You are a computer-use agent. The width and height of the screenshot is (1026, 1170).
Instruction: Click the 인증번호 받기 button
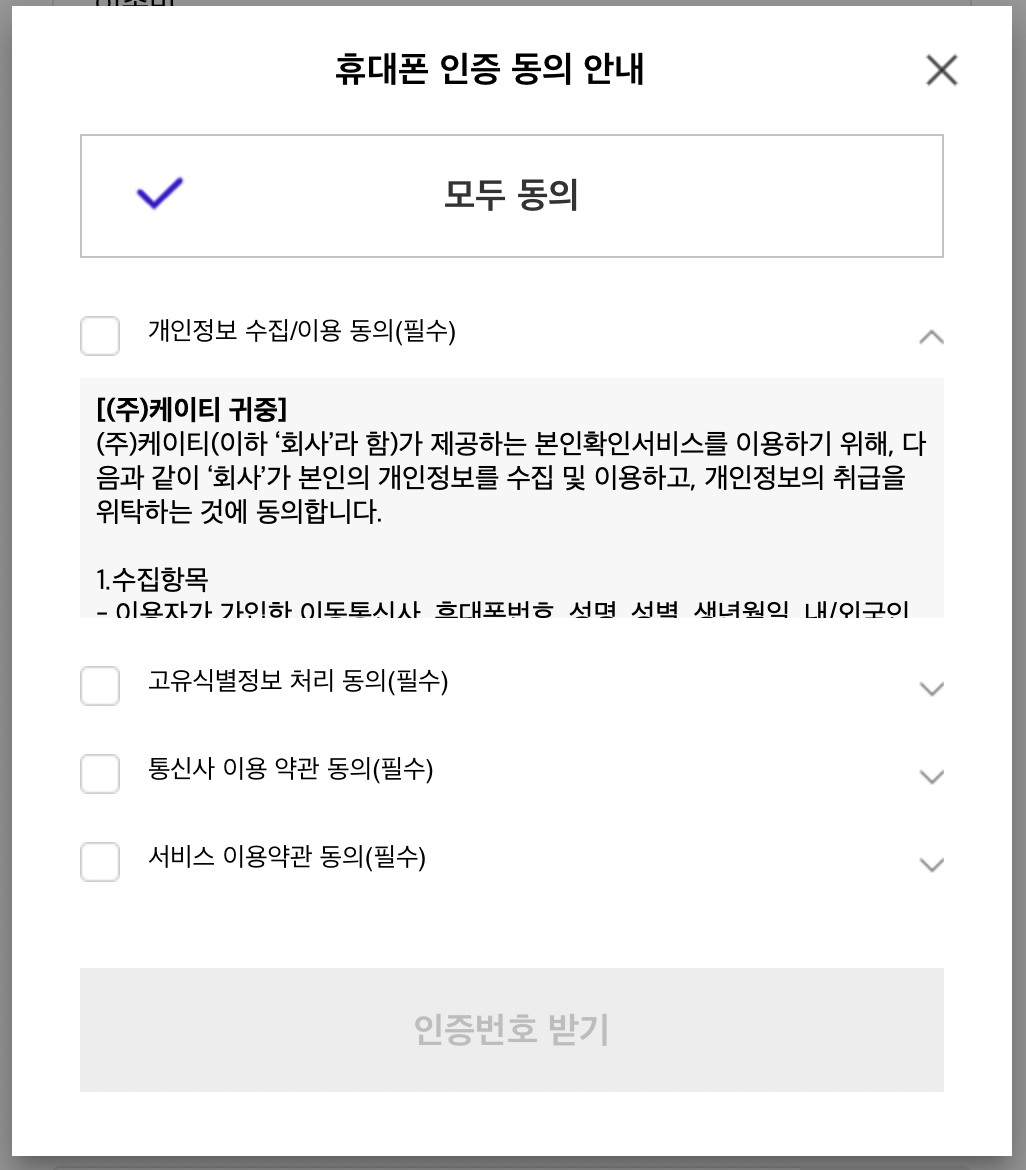pyautogui.click(x=511, y=1030)
